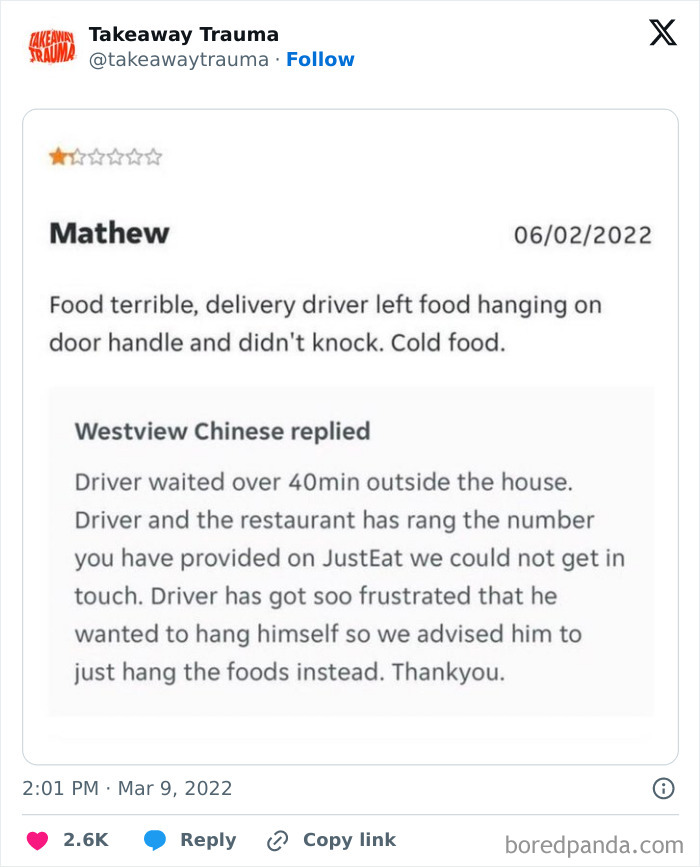The image size is (700, 867).
Task: Like this tweet with the heart
Action: (x=37, y=841)
